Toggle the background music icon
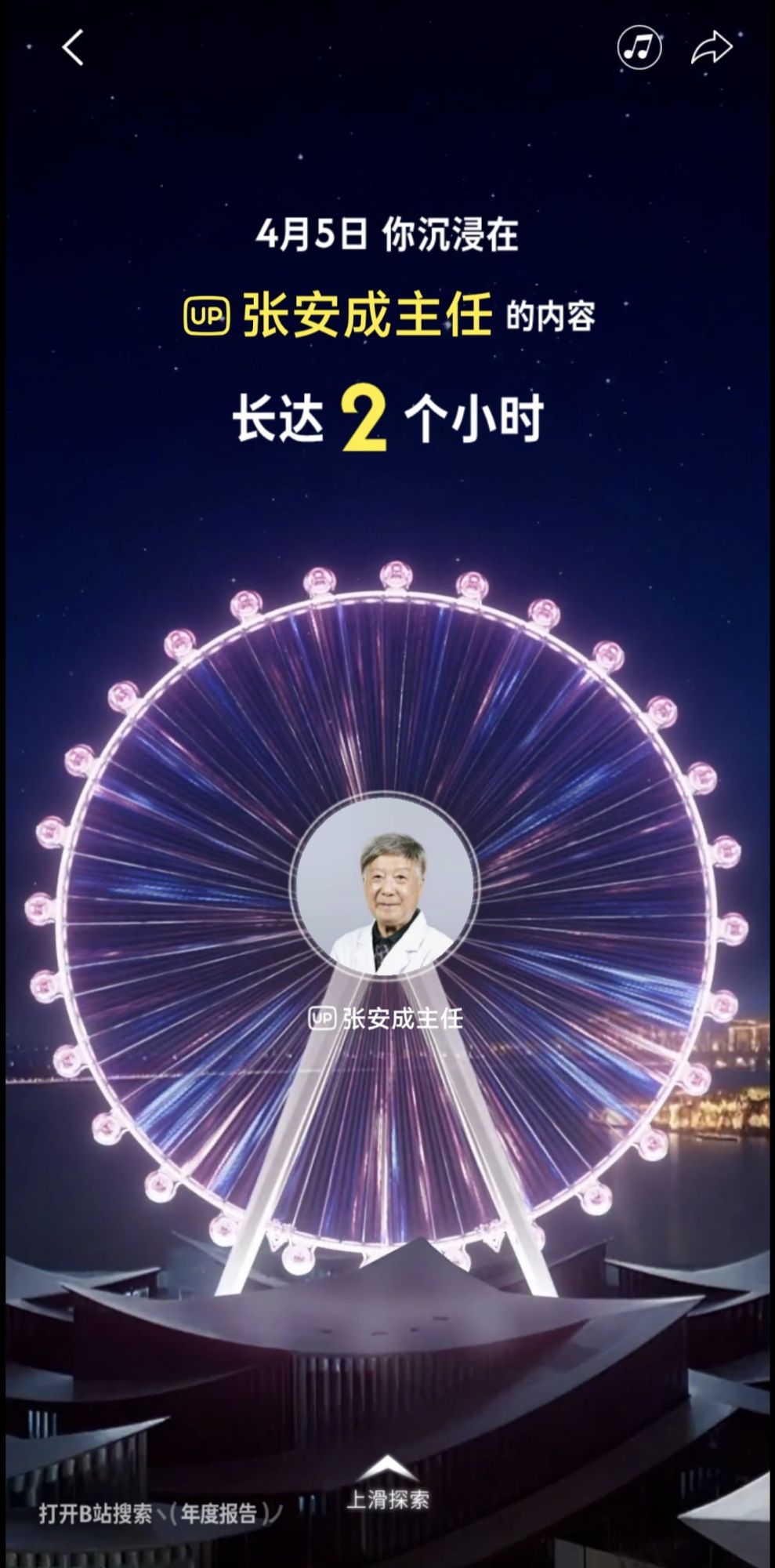The width and height of the screenshot is (775, 1568). tap(639, 47)
